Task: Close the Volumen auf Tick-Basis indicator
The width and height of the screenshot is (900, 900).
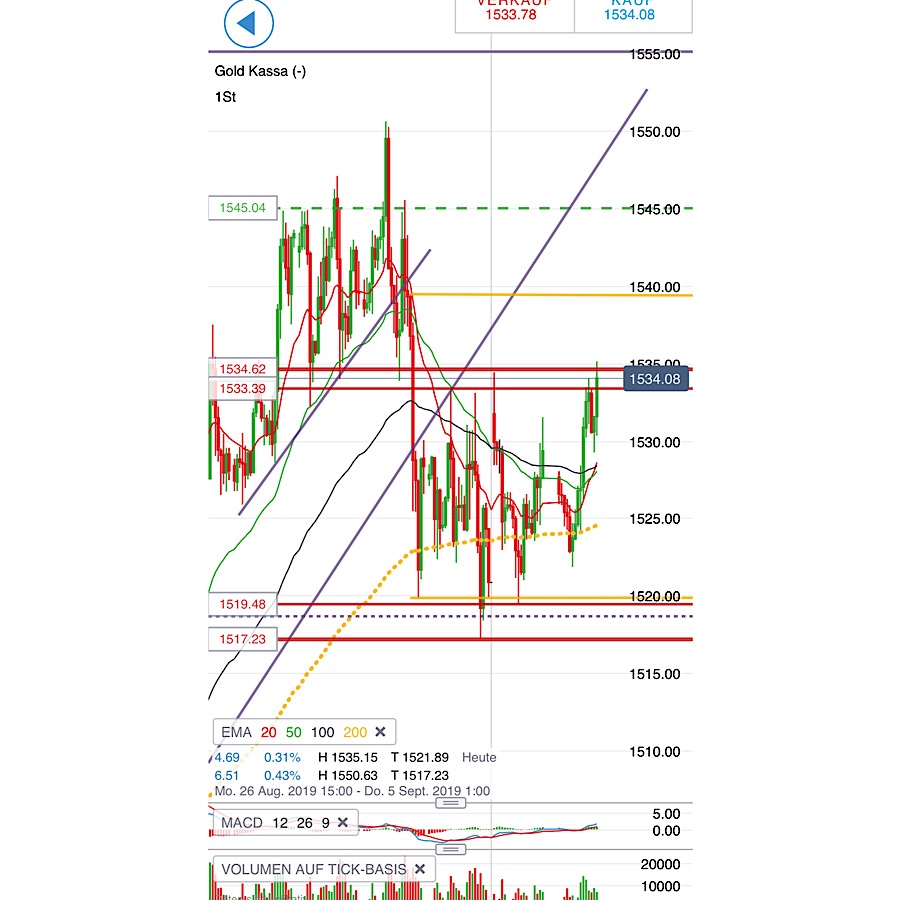Action: tap(420, 869)
